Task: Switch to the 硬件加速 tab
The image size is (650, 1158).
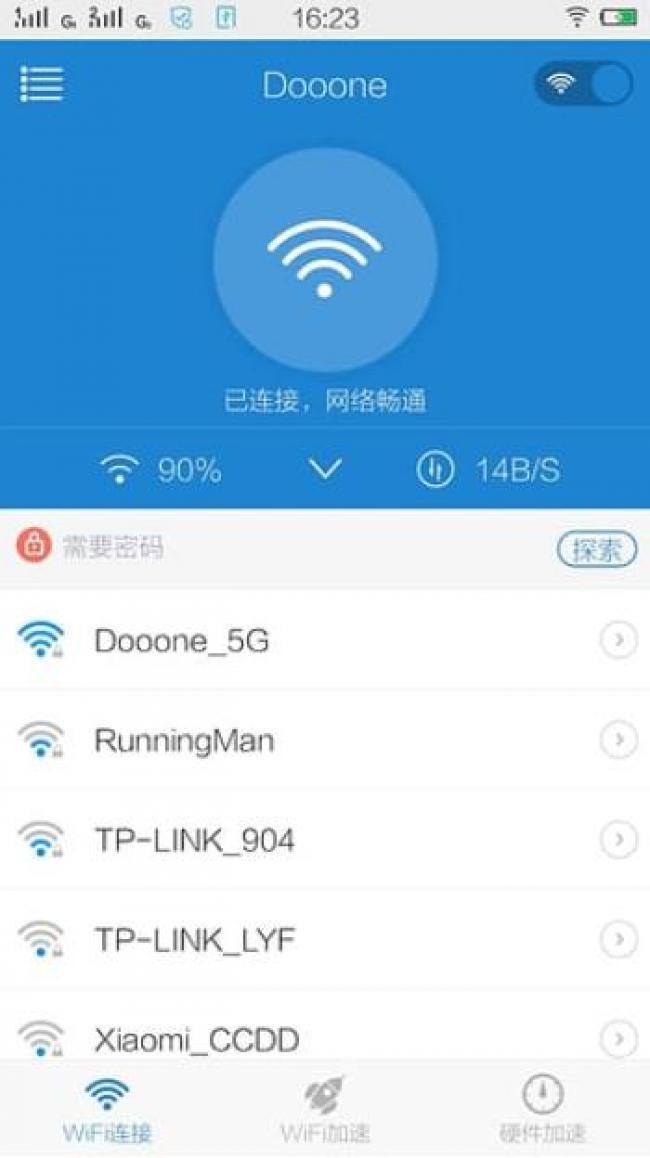Action: (542, 1110)
